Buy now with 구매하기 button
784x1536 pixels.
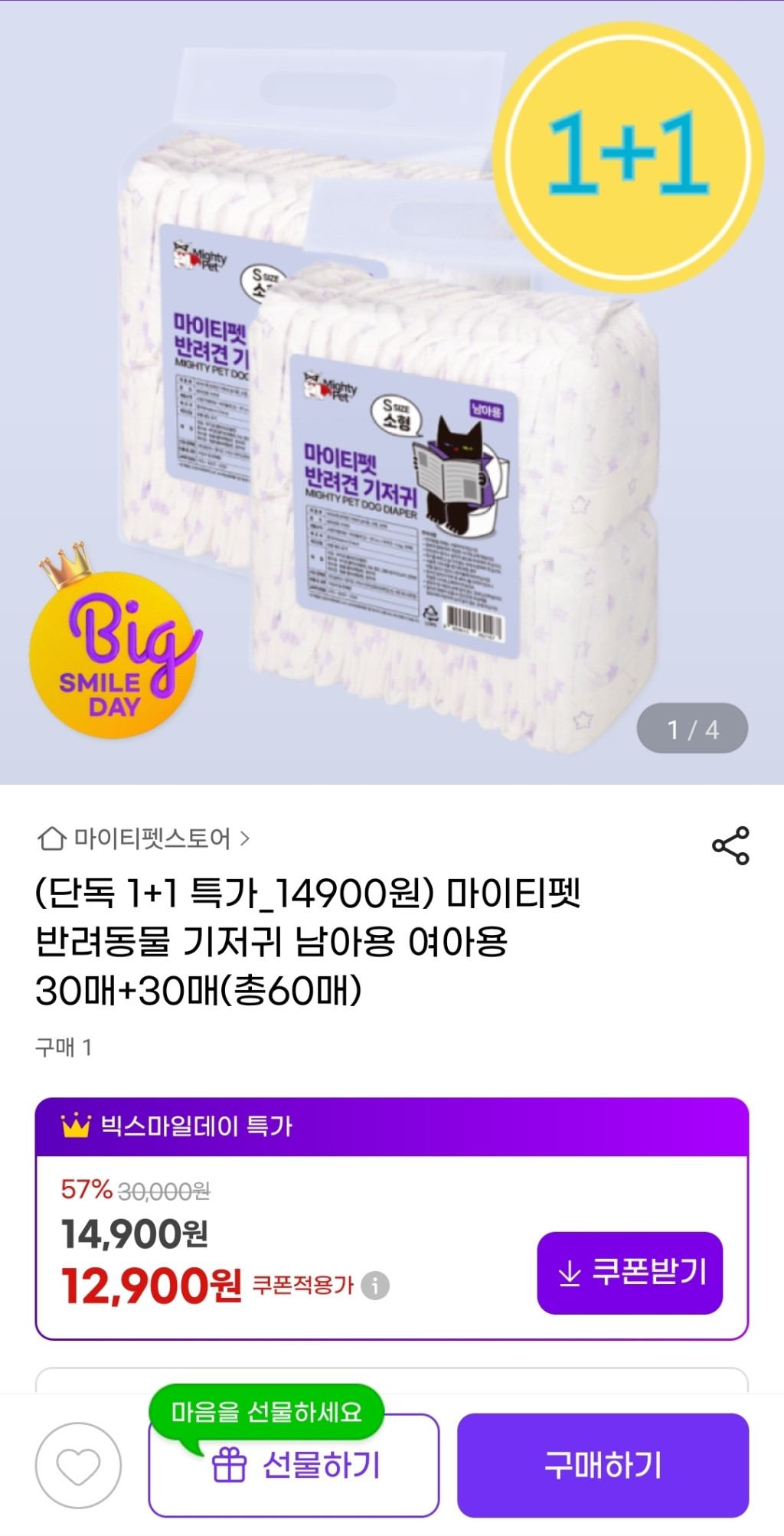click(603, 1466)
